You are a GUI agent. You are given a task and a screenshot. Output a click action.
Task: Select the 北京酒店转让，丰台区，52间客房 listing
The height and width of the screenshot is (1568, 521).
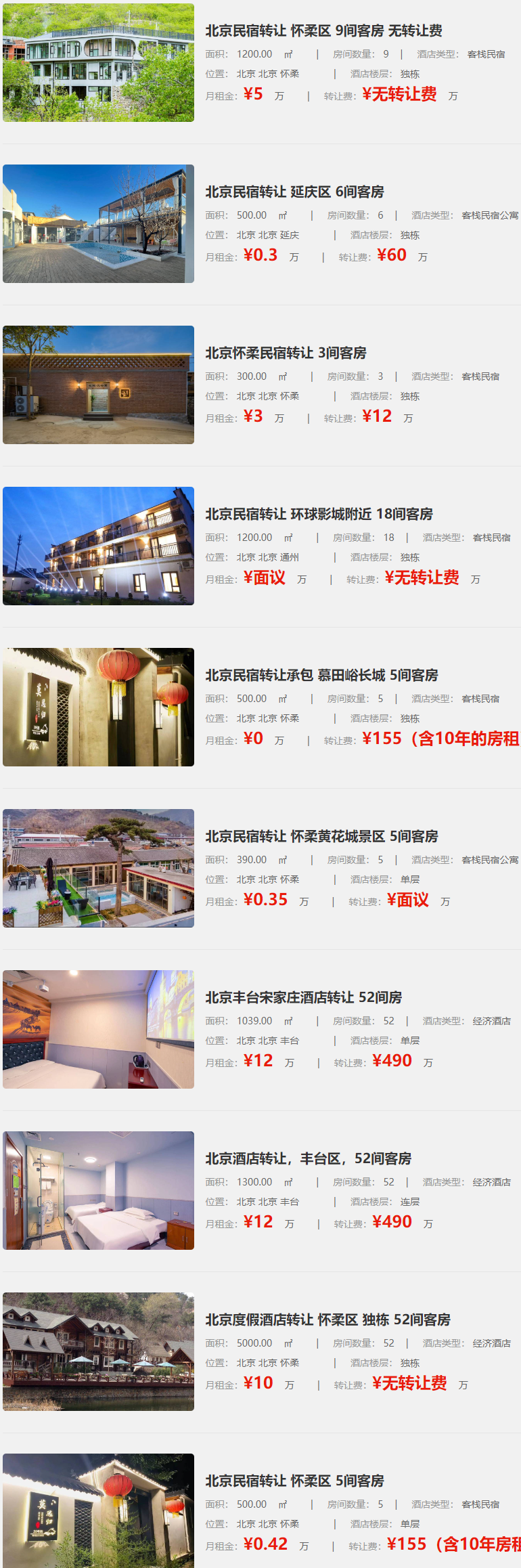(x=308, y=1159)
